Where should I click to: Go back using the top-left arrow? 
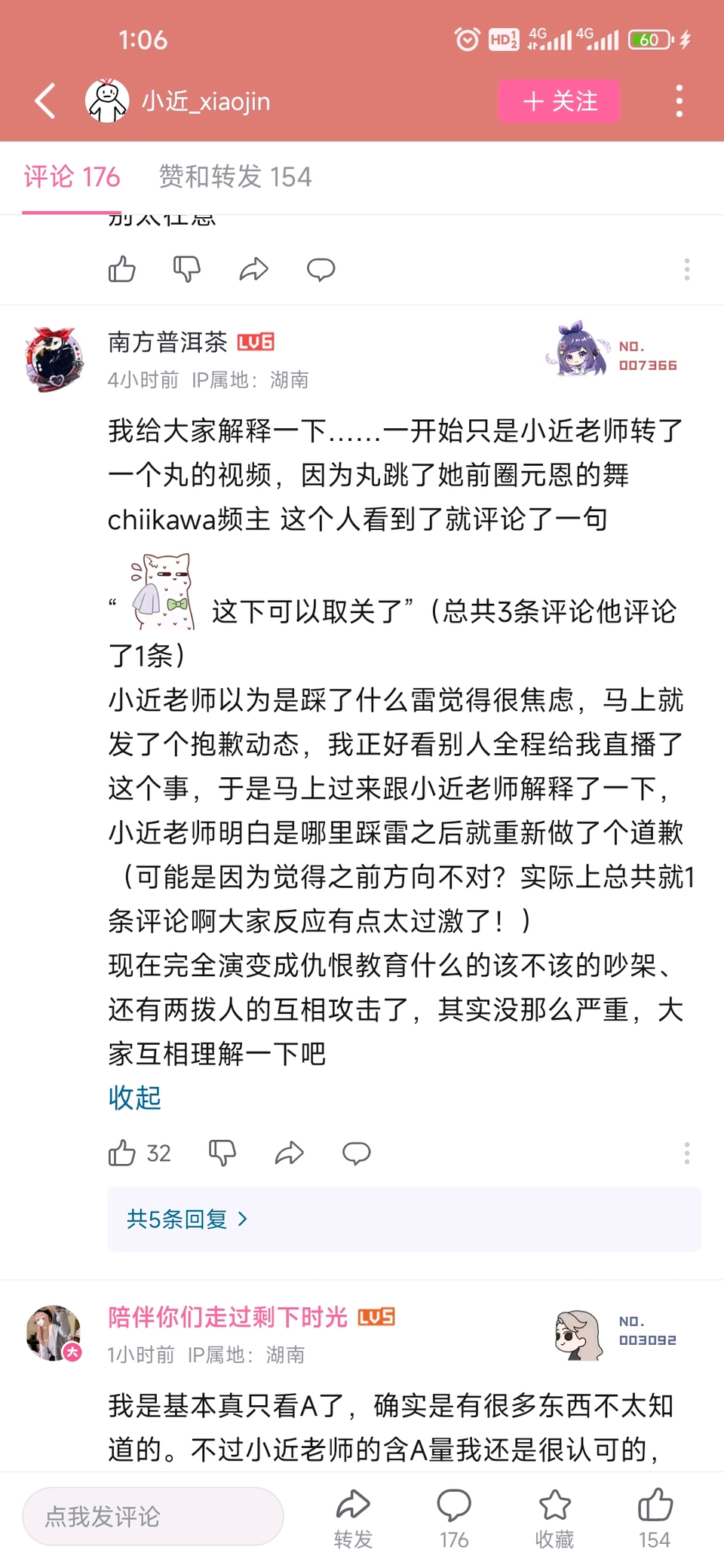[x=45, y=101]
